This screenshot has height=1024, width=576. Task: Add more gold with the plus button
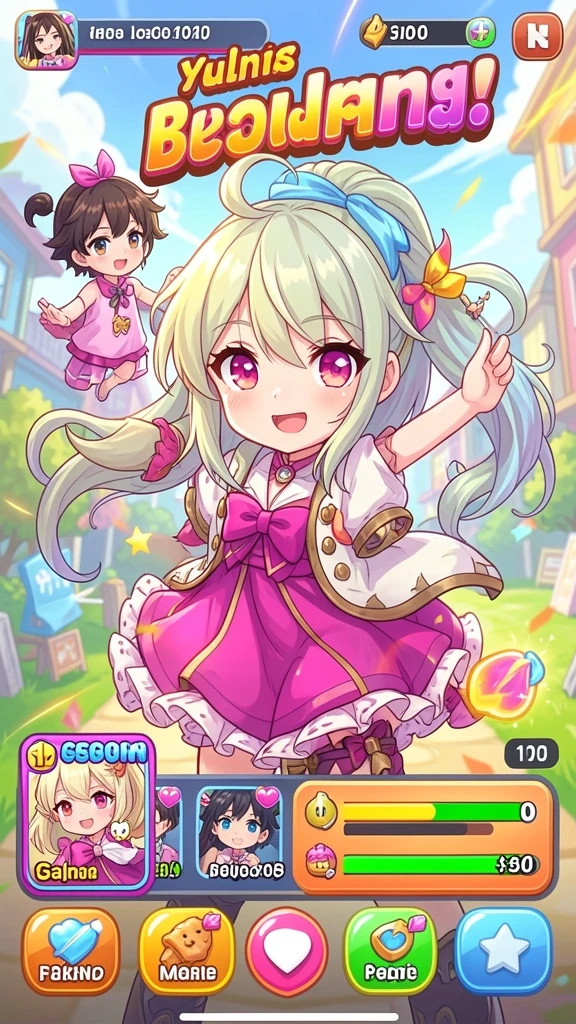[x=480, y=33]
